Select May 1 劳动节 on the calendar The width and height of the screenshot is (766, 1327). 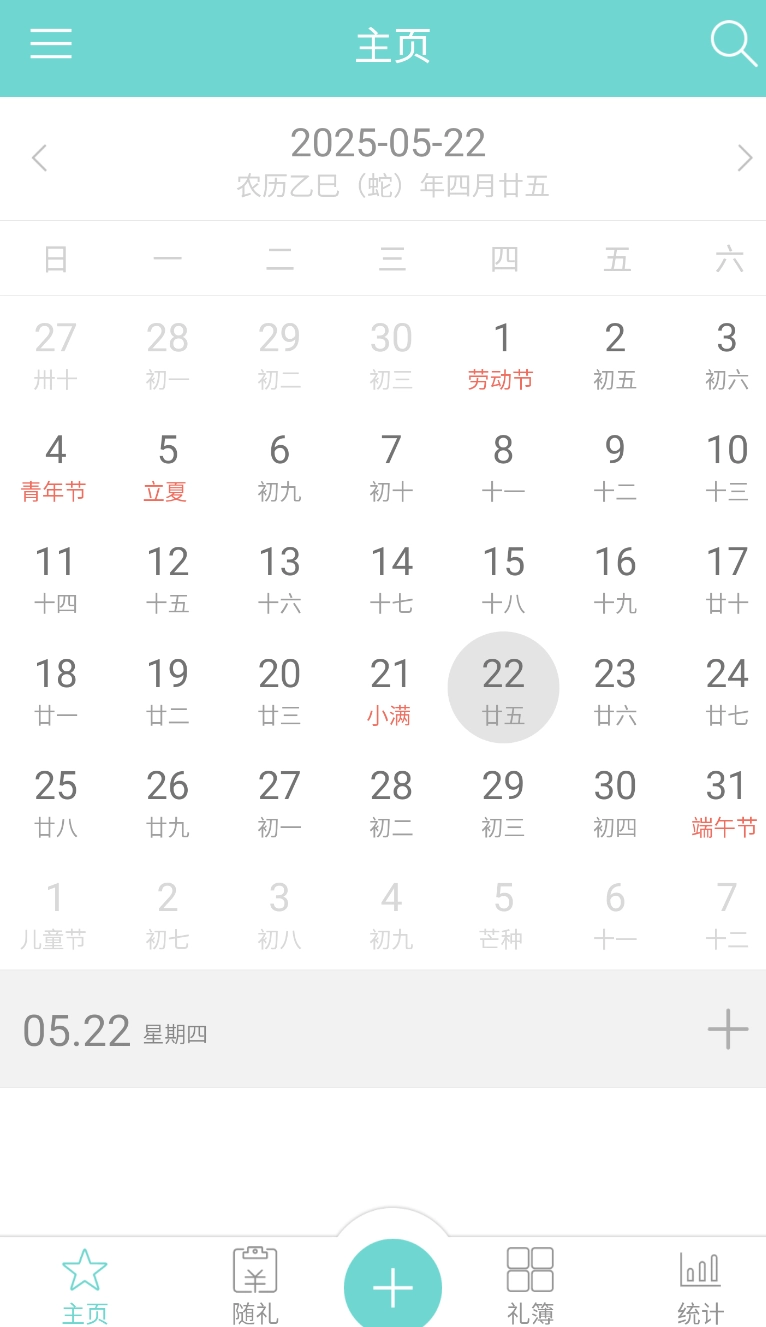[502, 354]
